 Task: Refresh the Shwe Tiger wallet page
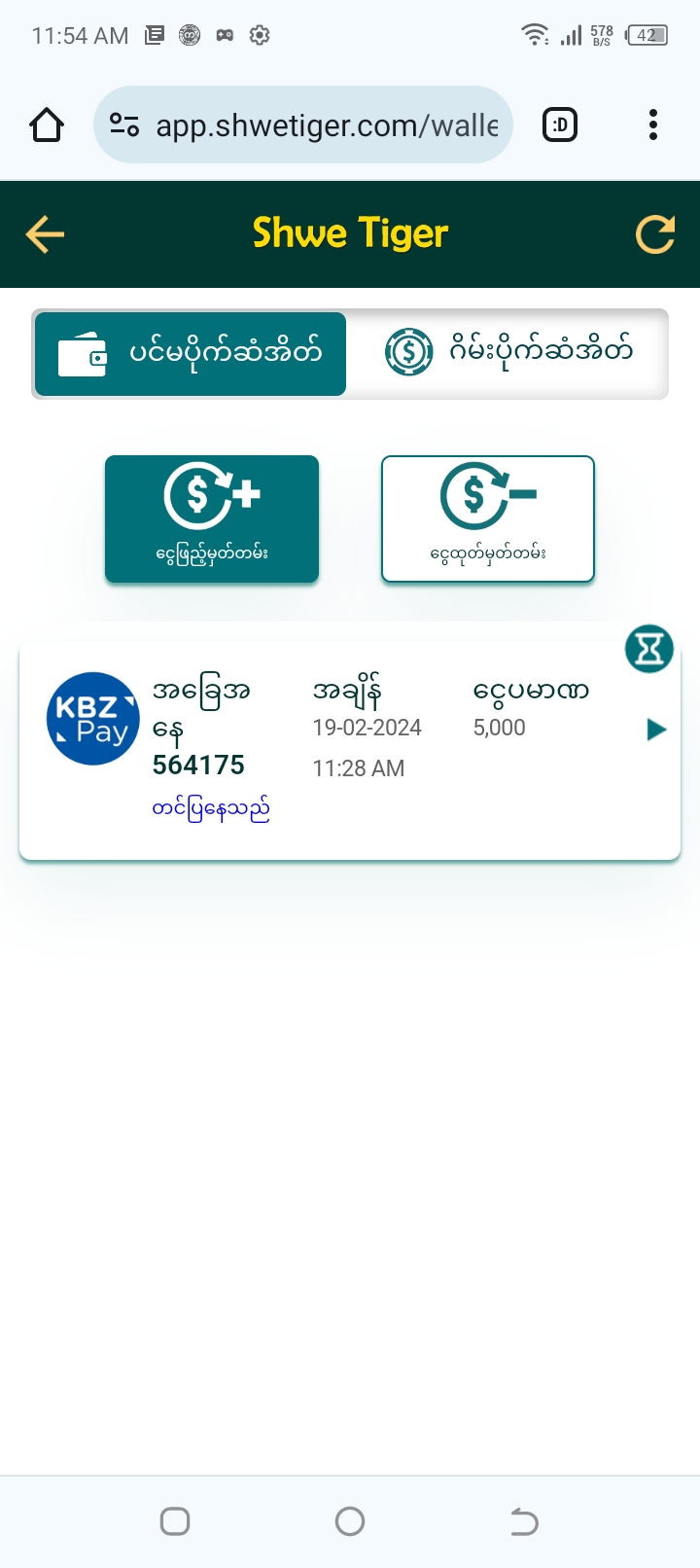(654, 234)
